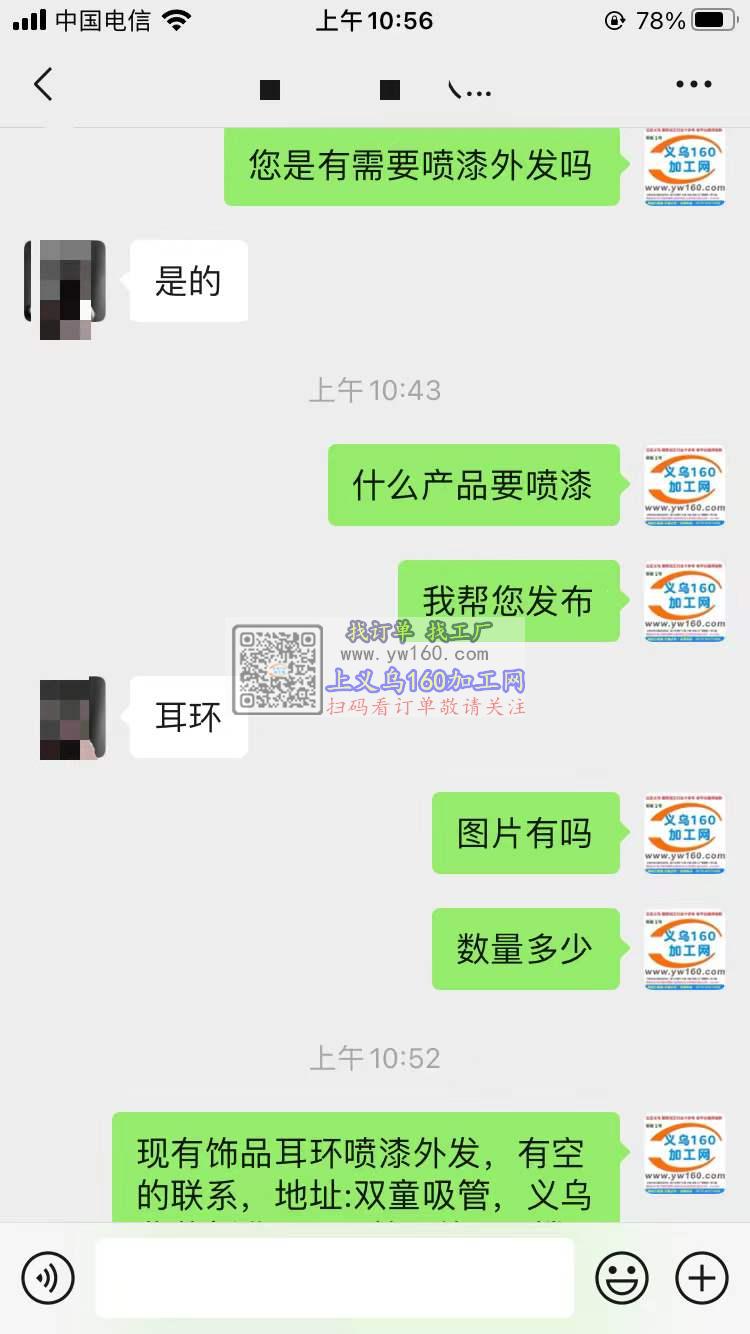This screenshot has width=750, height=1334.
Task: Go back to the chat list
Action: 43,85
